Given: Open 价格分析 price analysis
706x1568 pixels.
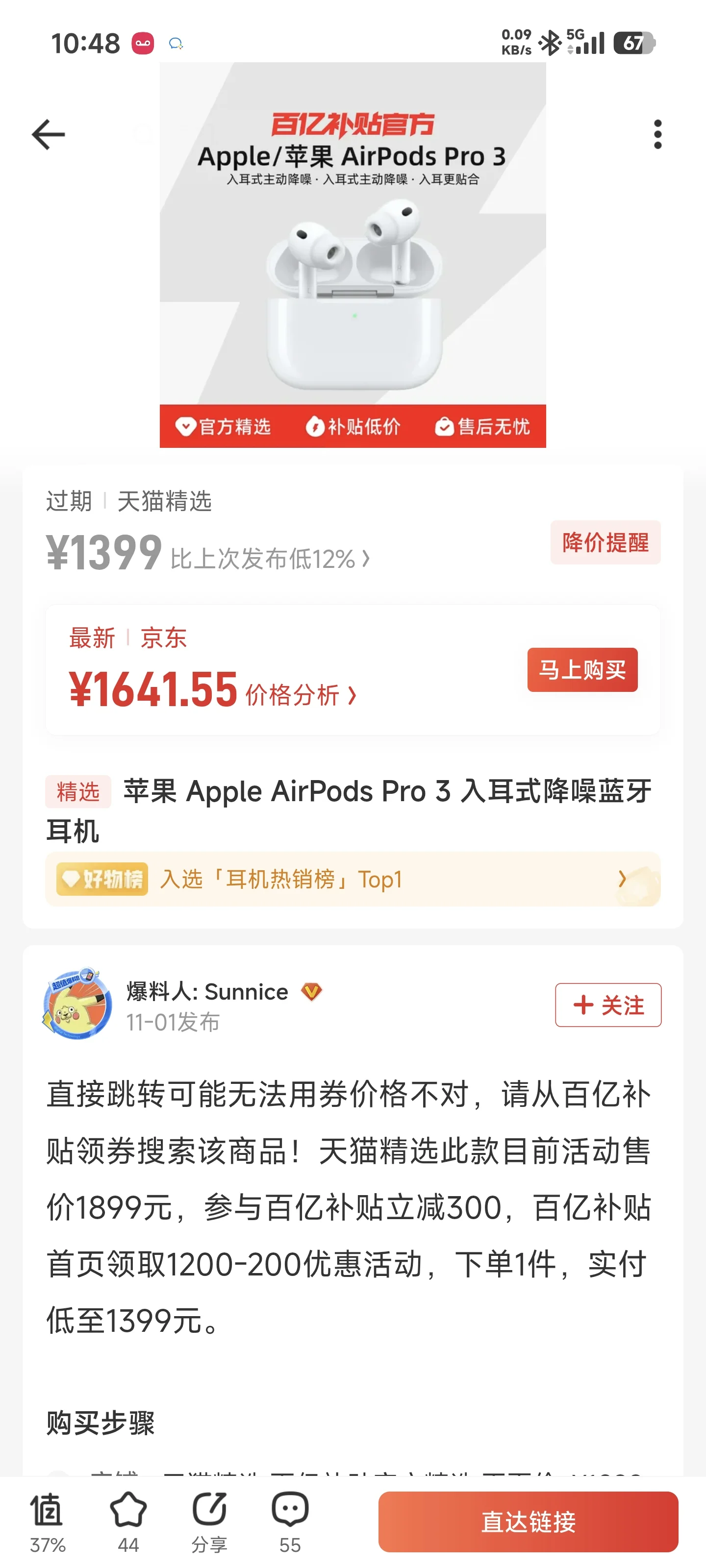Looking at the screenshot, I should (x=301, y=695).
